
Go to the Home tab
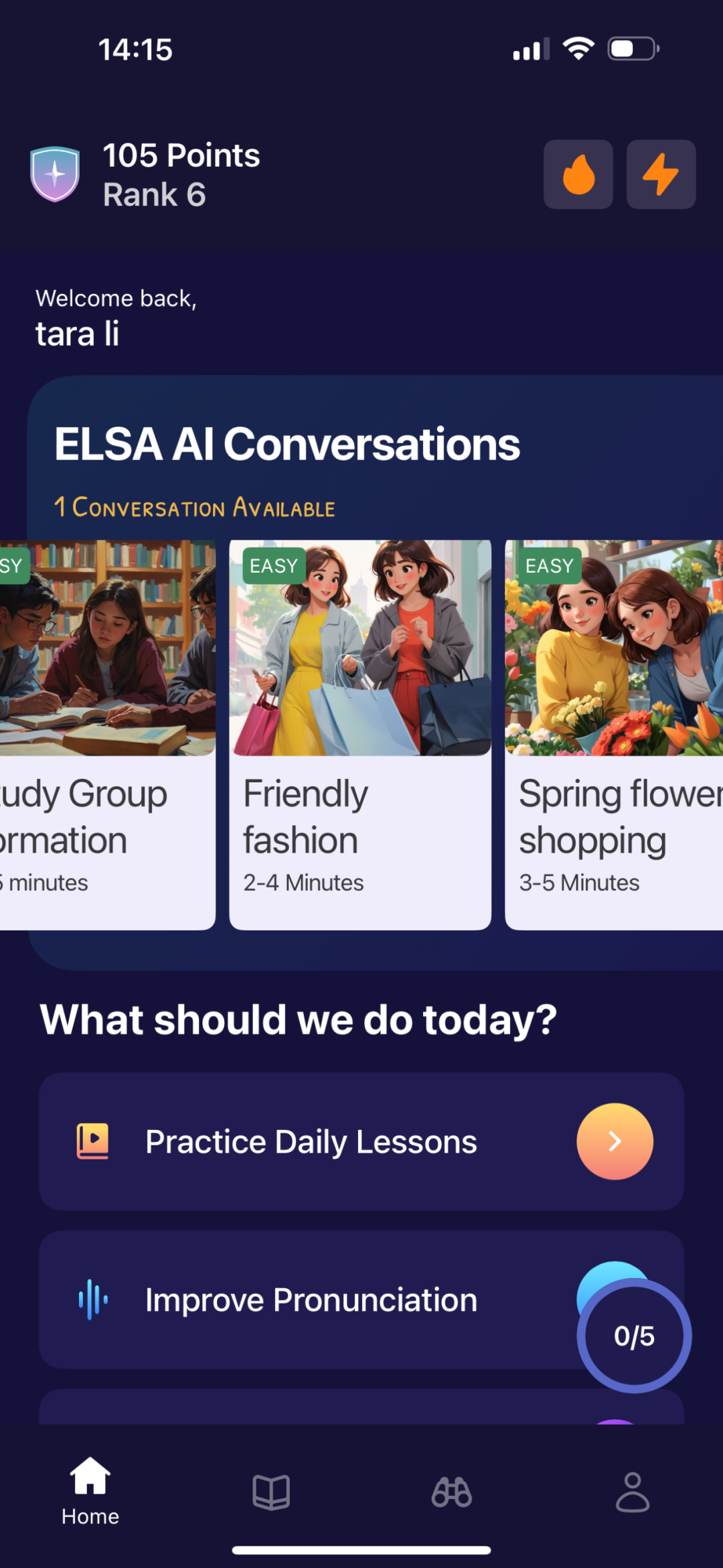click(x=90, y=1492)
